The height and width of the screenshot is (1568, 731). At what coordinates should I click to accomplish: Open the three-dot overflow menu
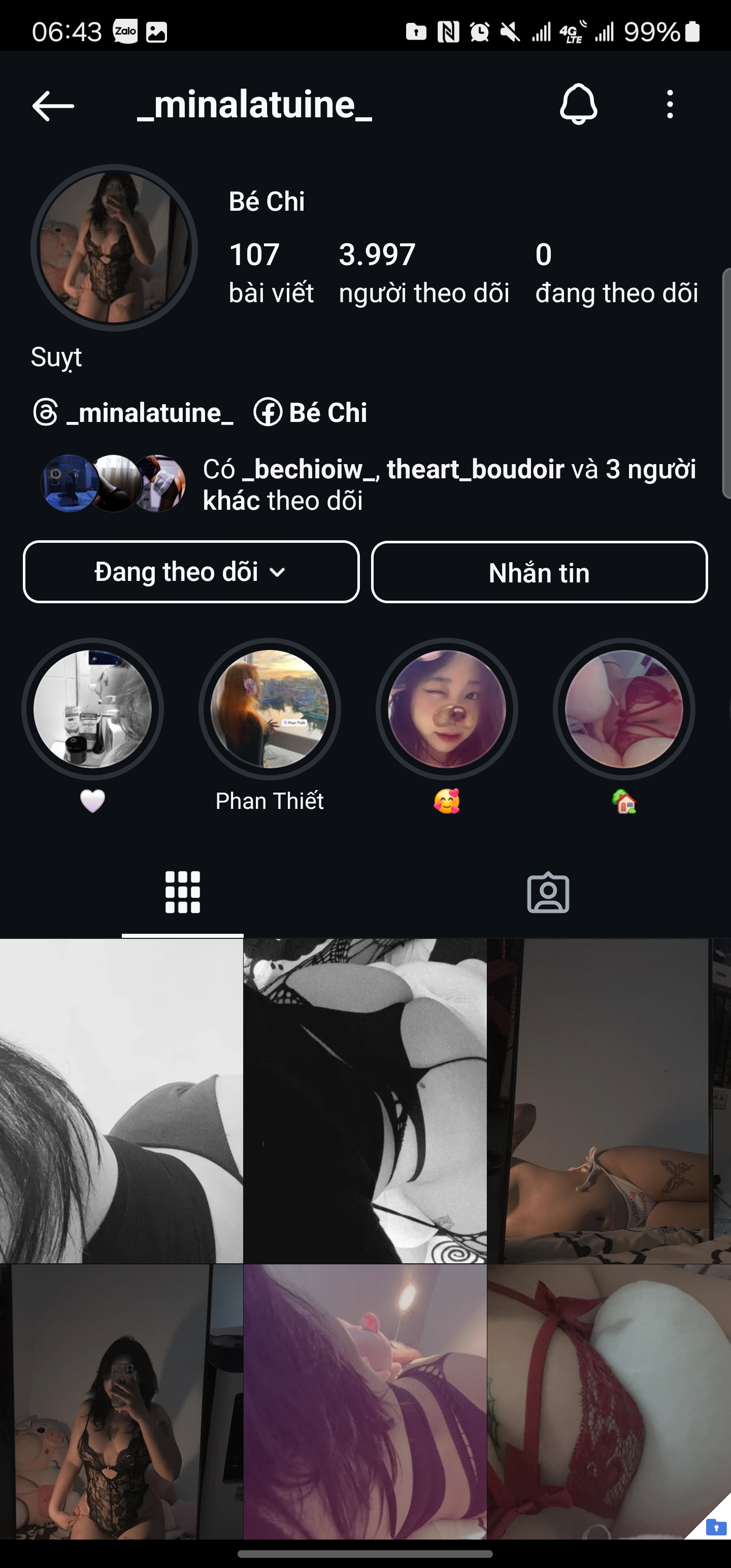click(670, 105)
